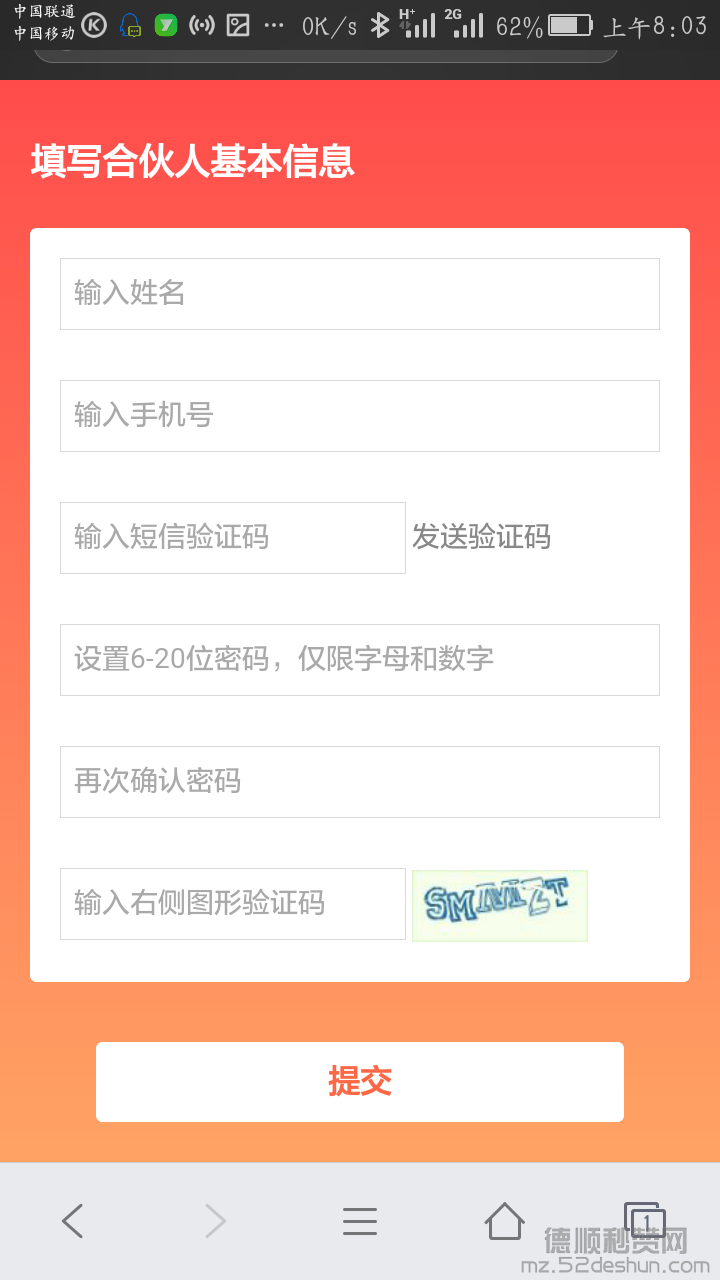
Task: Open the browser menu button
Action: [360, 1221]
